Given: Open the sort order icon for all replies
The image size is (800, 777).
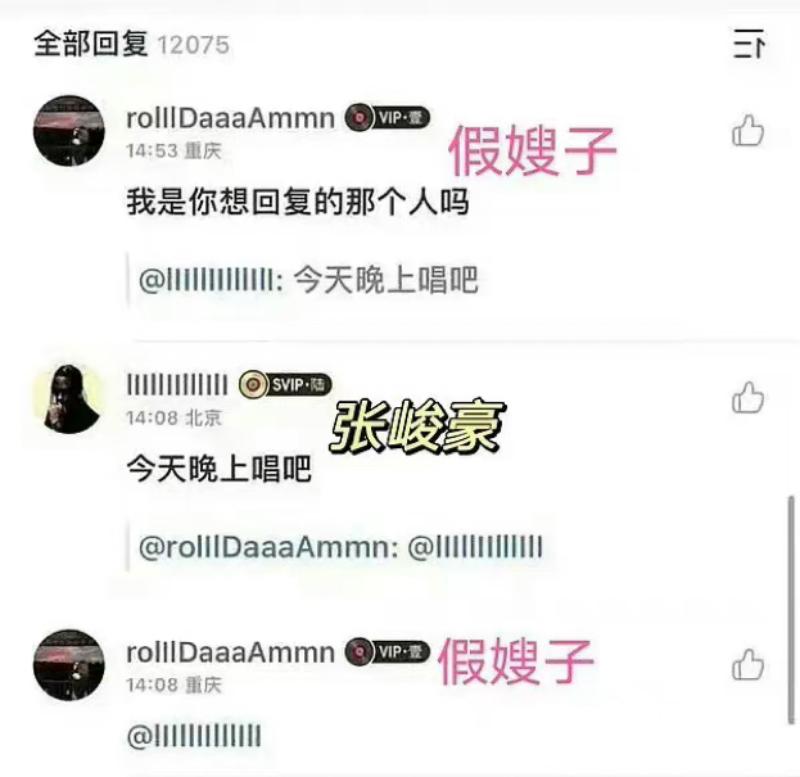Looking at the screenshot, I should [749, 44].
